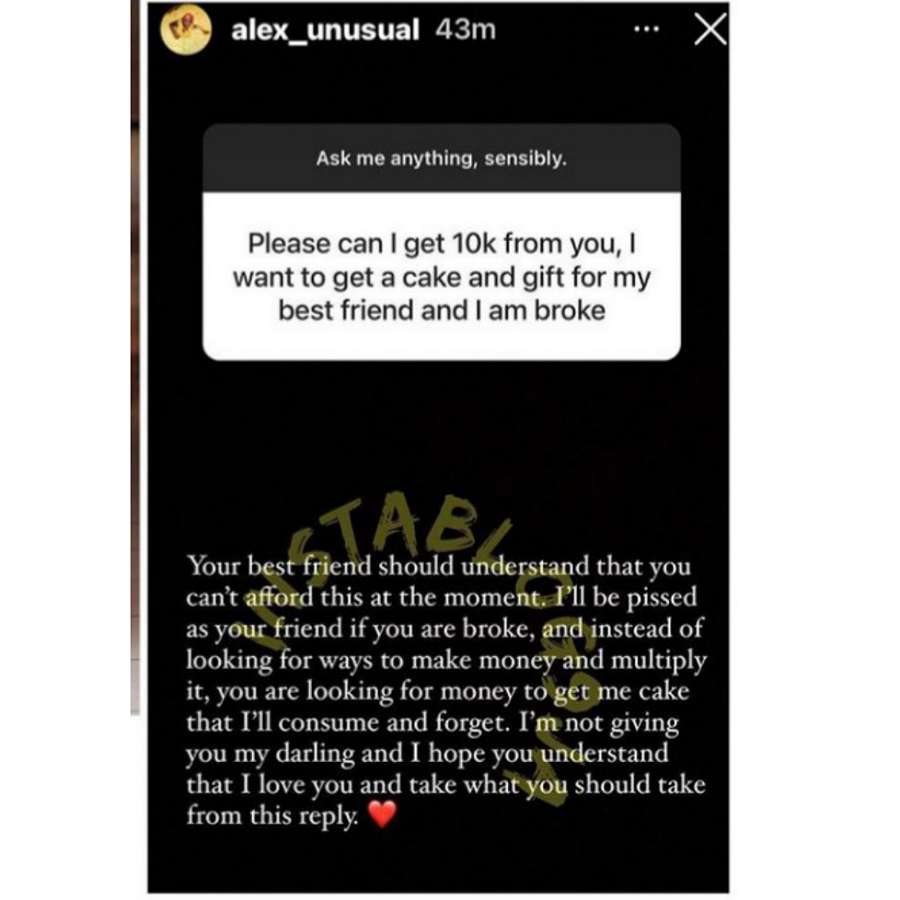Open the story's three-dot options menu

pos(647,29)
